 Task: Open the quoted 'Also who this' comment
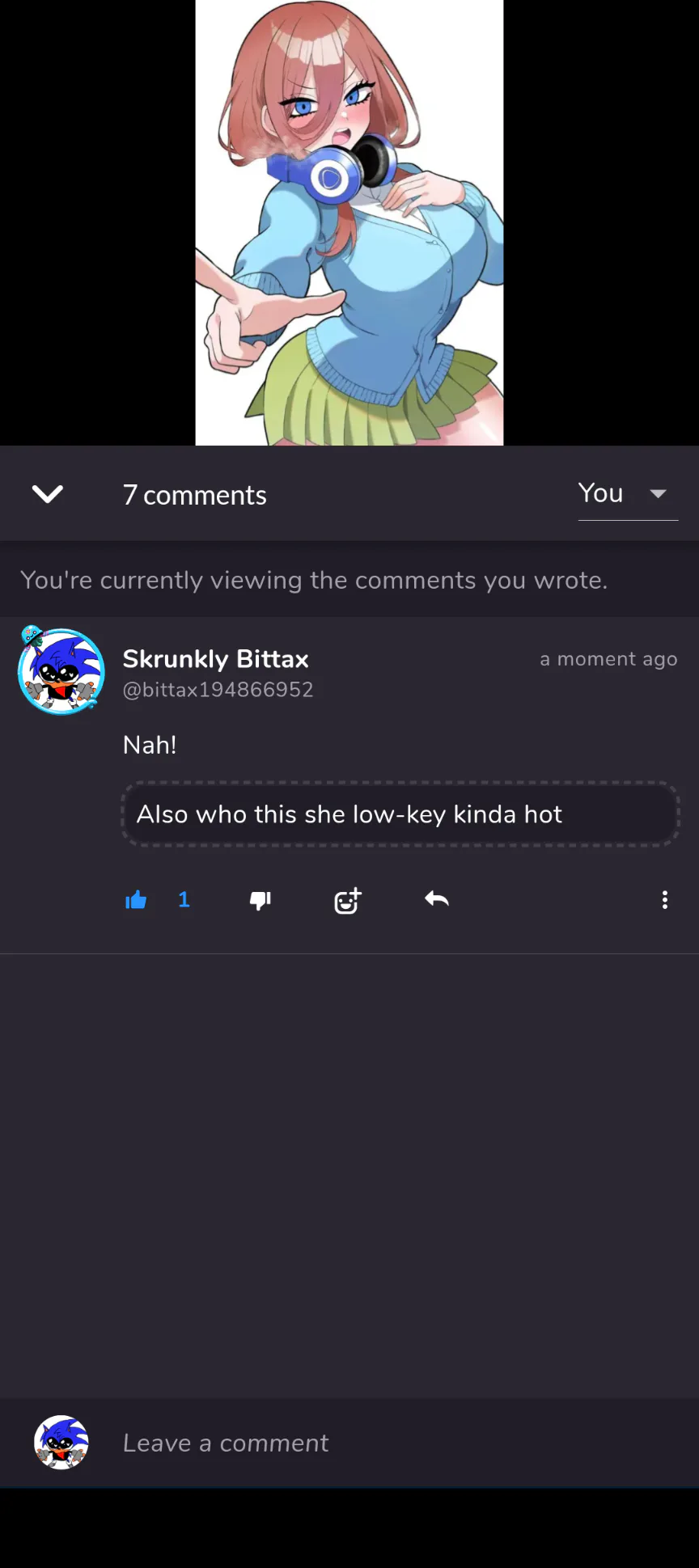[x=400, y=814]
